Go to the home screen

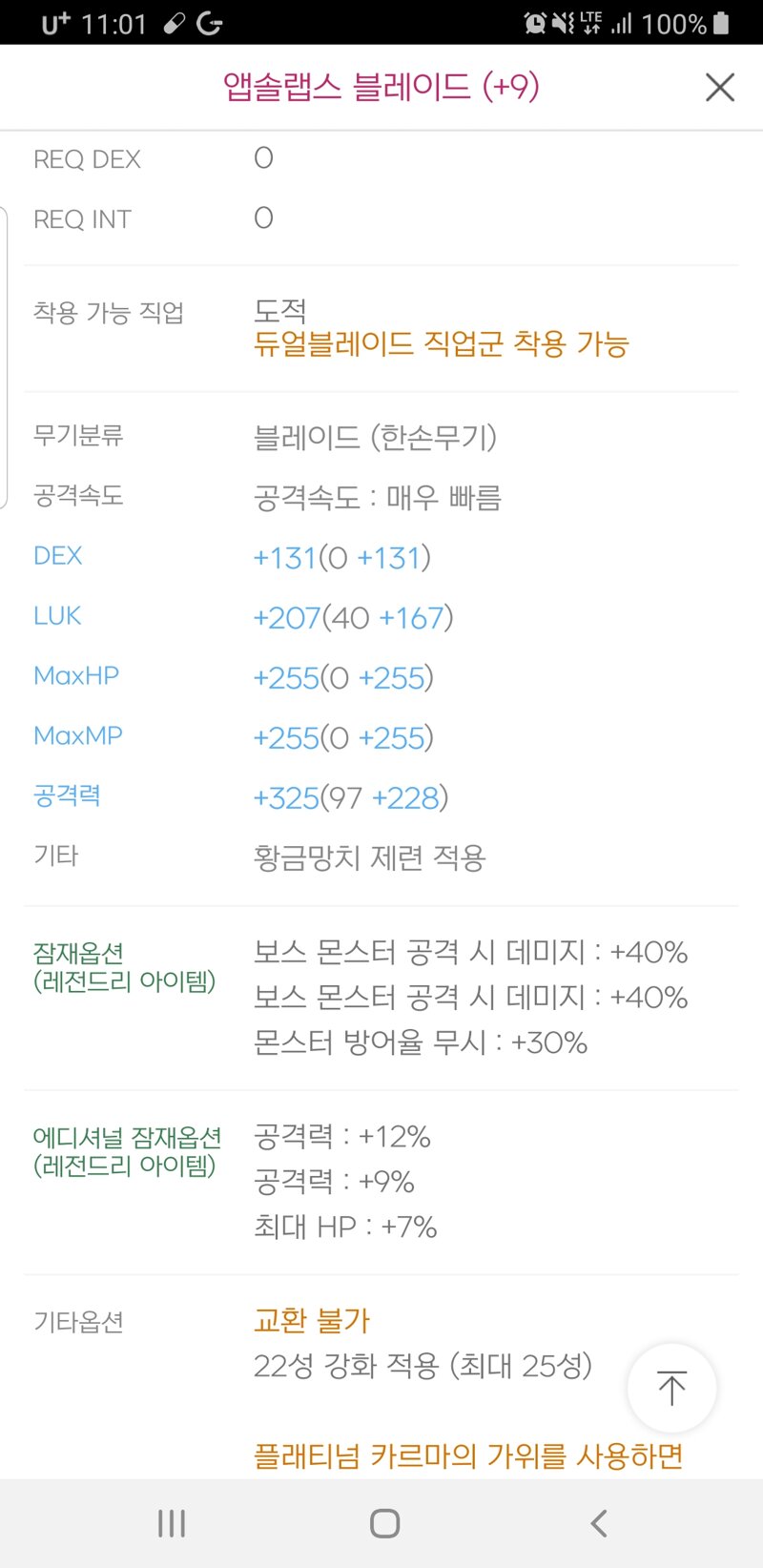point(384,1523)
